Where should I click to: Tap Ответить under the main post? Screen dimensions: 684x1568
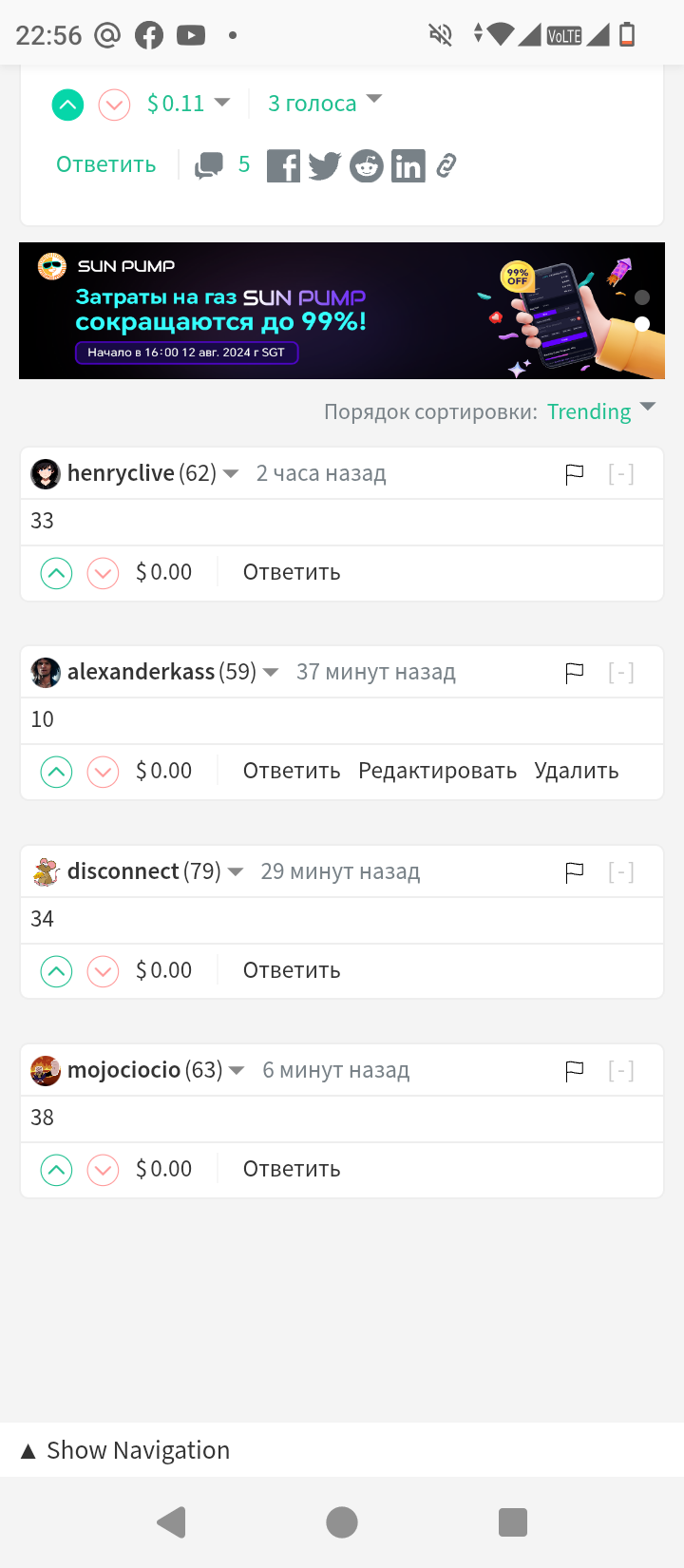point(105,164)
